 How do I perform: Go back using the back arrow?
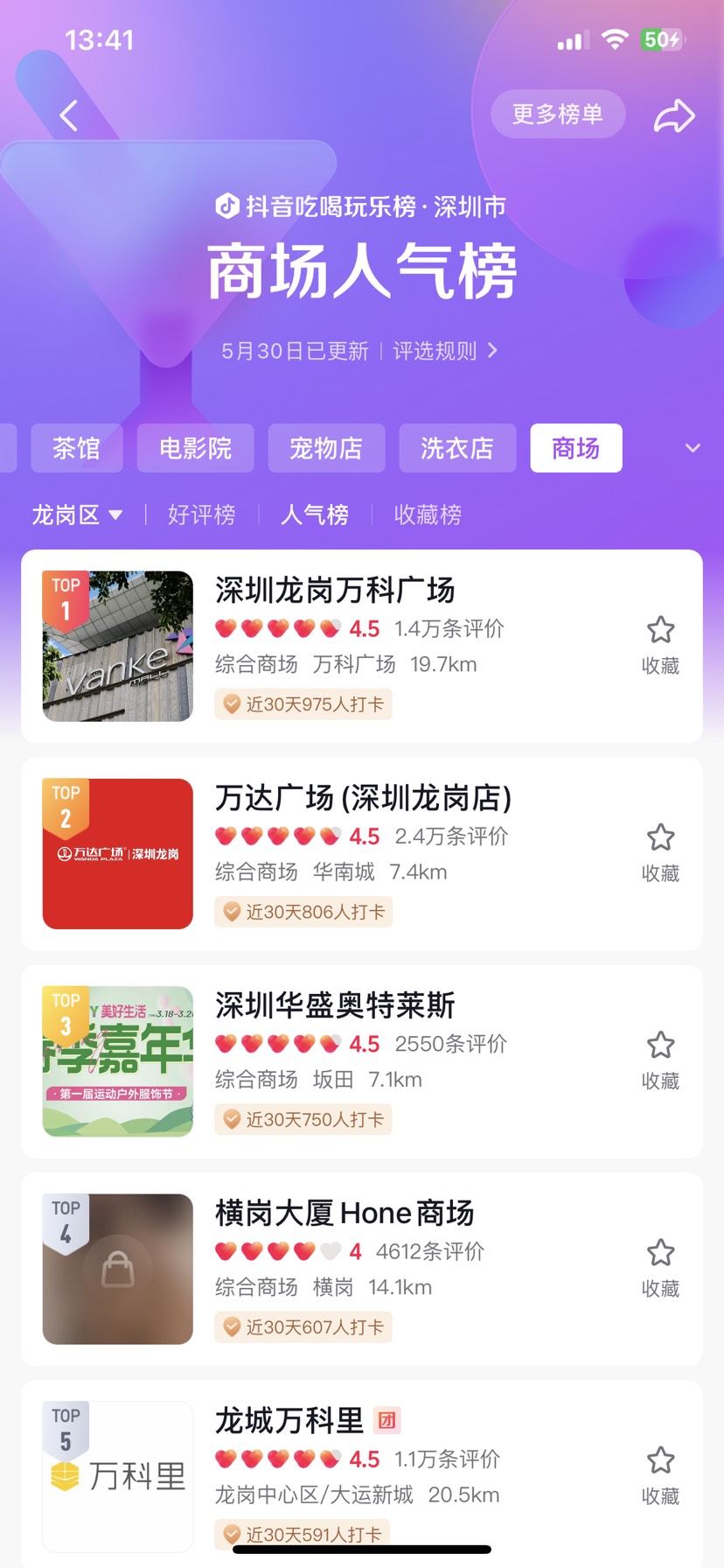69,115
